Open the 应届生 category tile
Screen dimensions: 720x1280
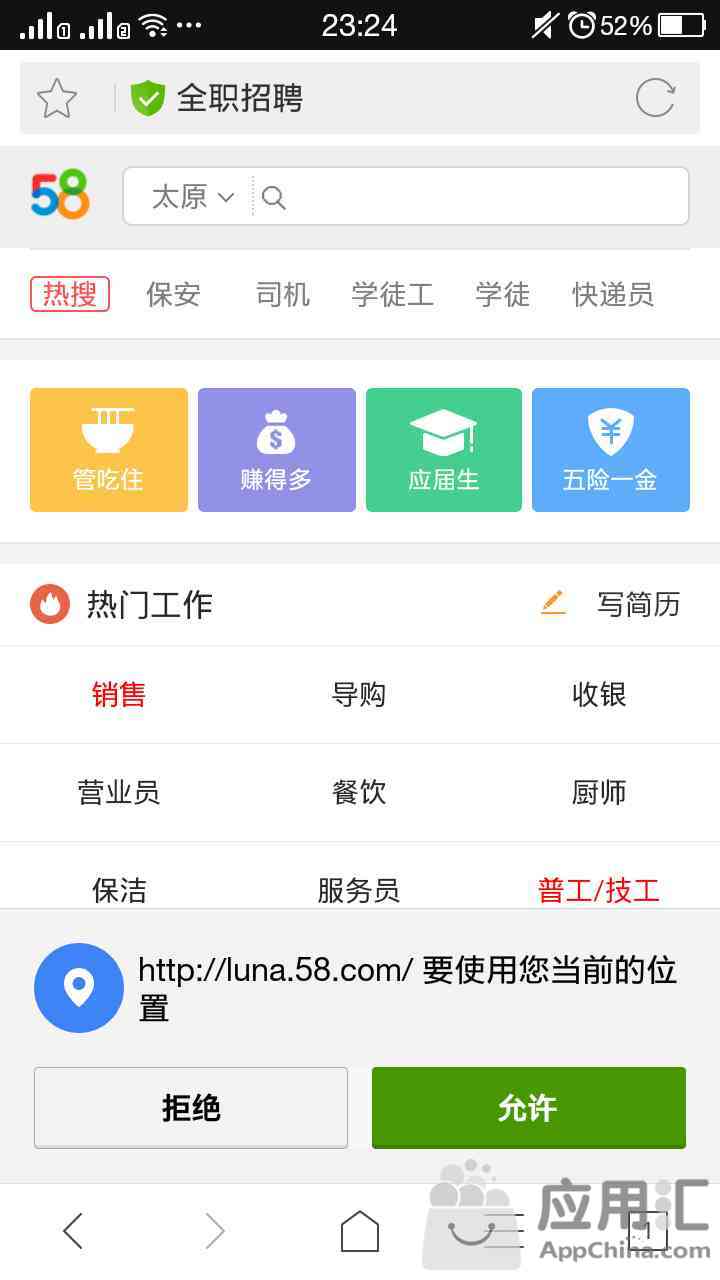(x=444, y=450)
